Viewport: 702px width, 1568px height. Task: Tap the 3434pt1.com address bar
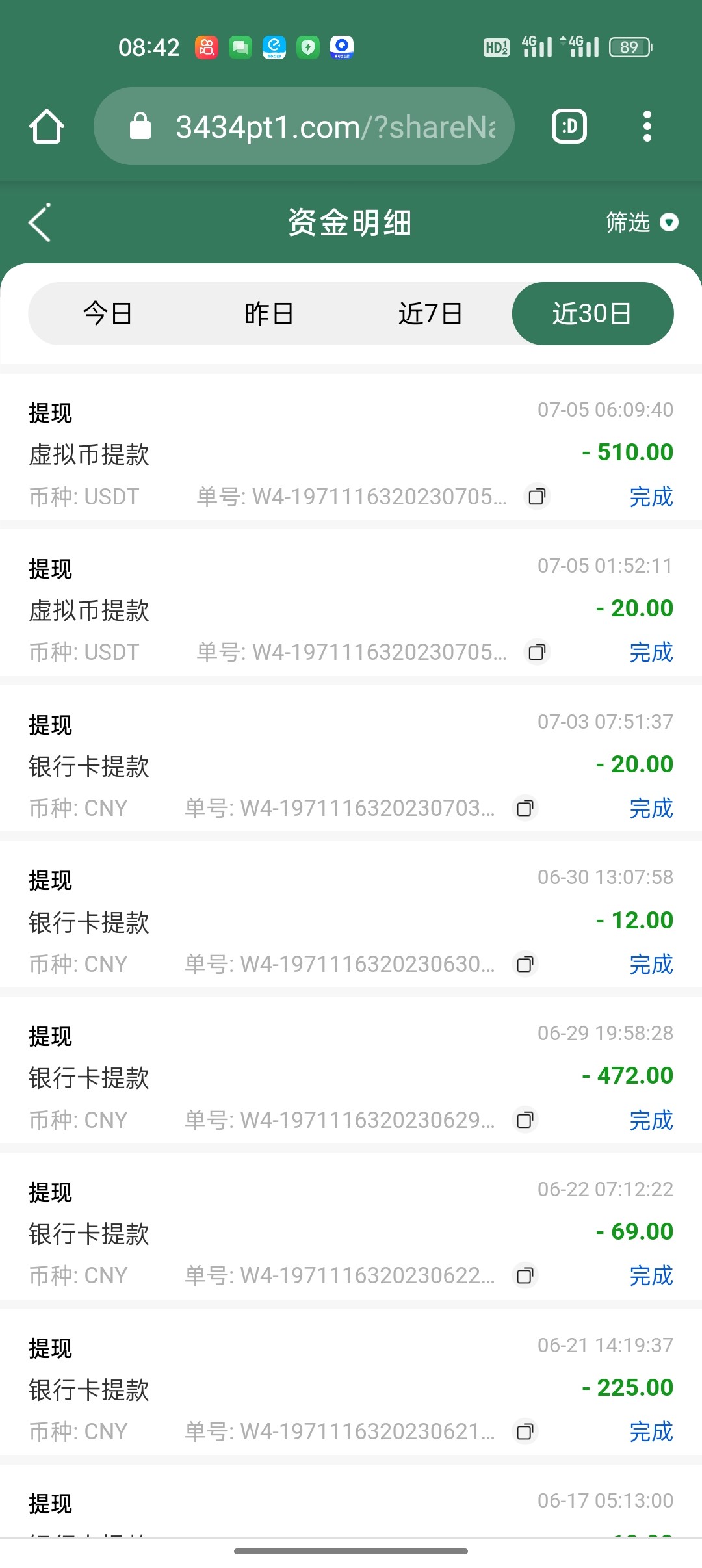(x=304, y=126)
